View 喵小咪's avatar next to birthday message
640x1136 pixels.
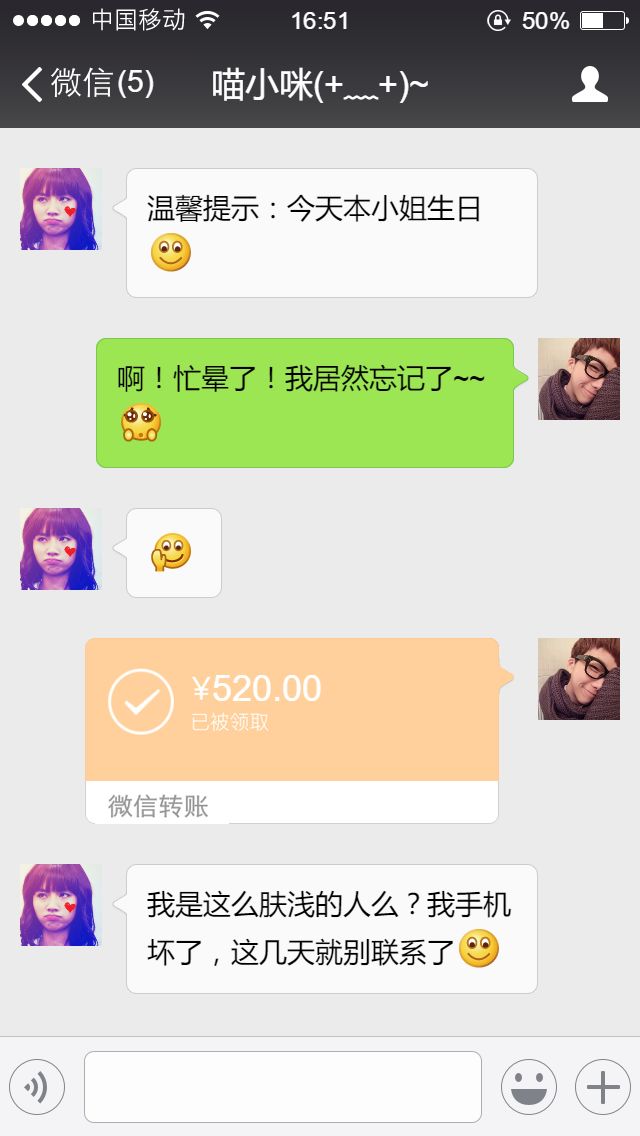(x=61, y=209)
